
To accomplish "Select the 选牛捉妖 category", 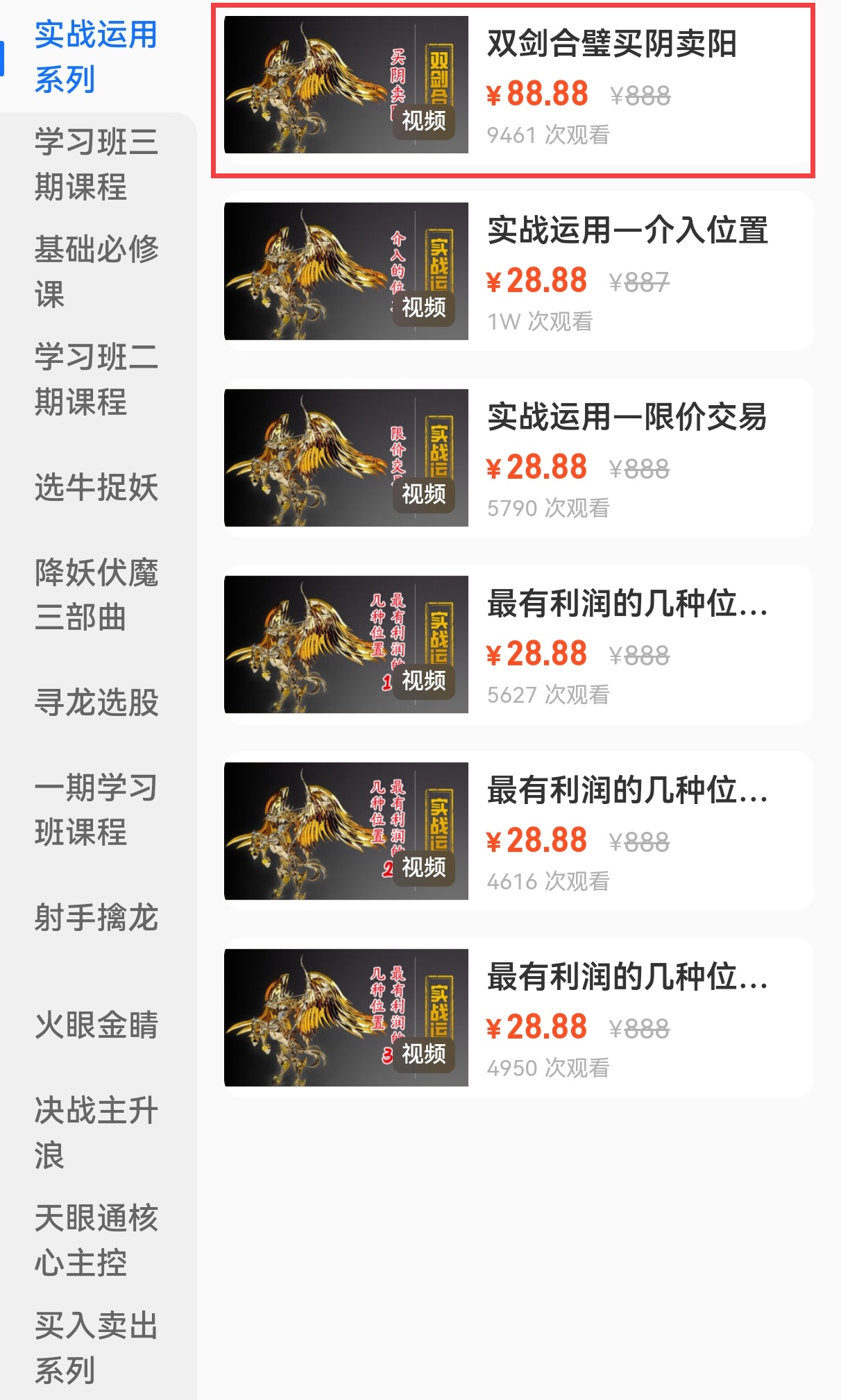I will [x=96, y=487].
